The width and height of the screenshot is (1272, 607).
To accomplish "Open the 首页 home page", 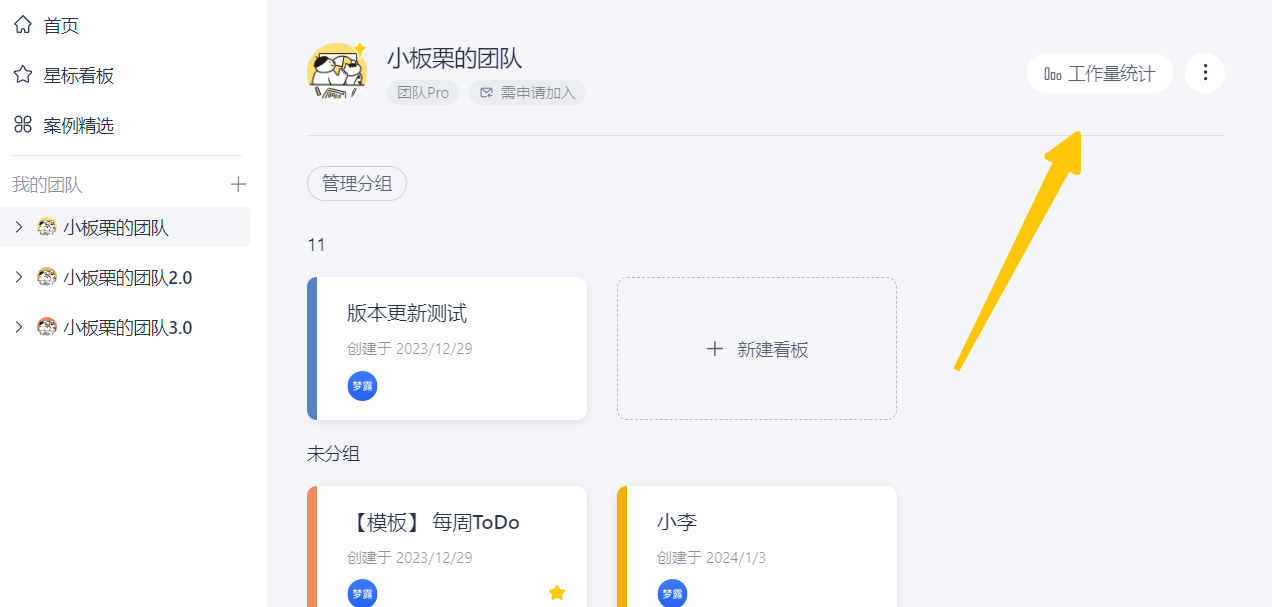I will click(x=60, y=26).
